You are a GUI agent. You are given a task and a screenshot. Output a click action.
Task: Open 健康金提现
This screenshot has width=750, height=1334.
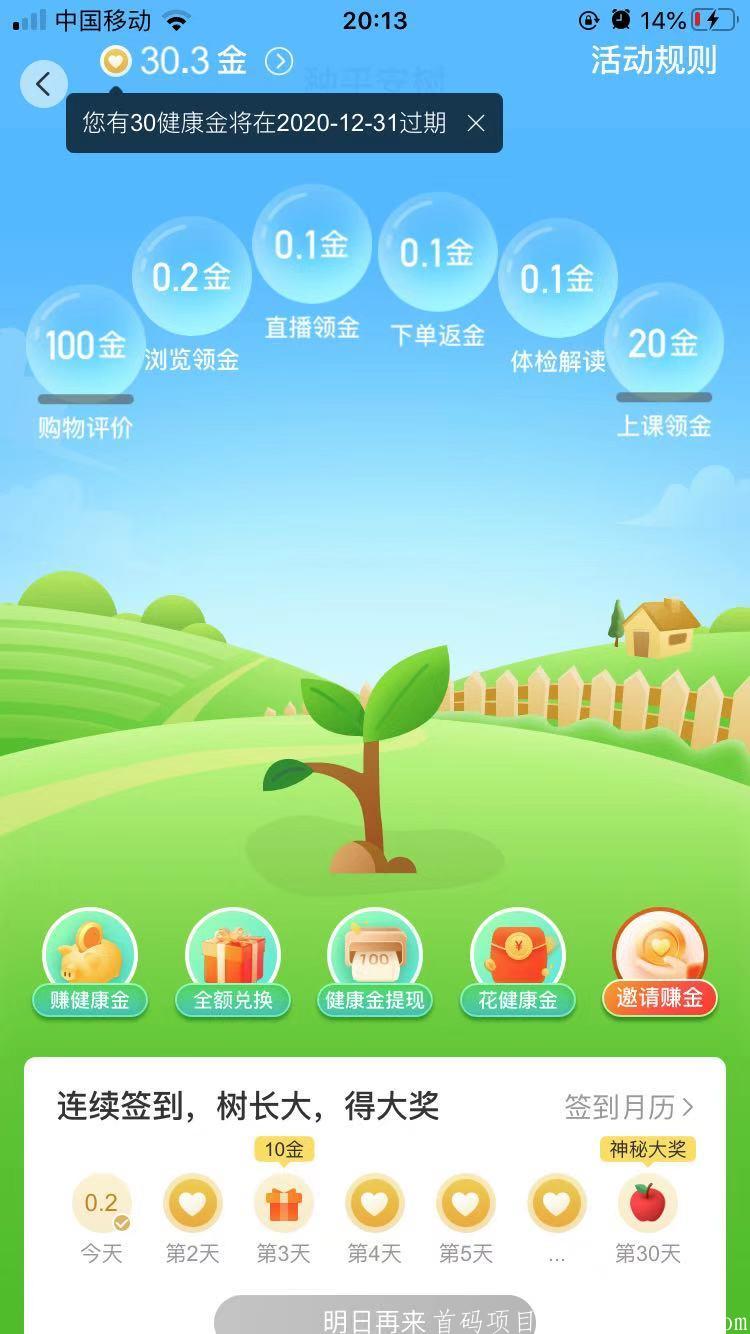click(375, 963)
